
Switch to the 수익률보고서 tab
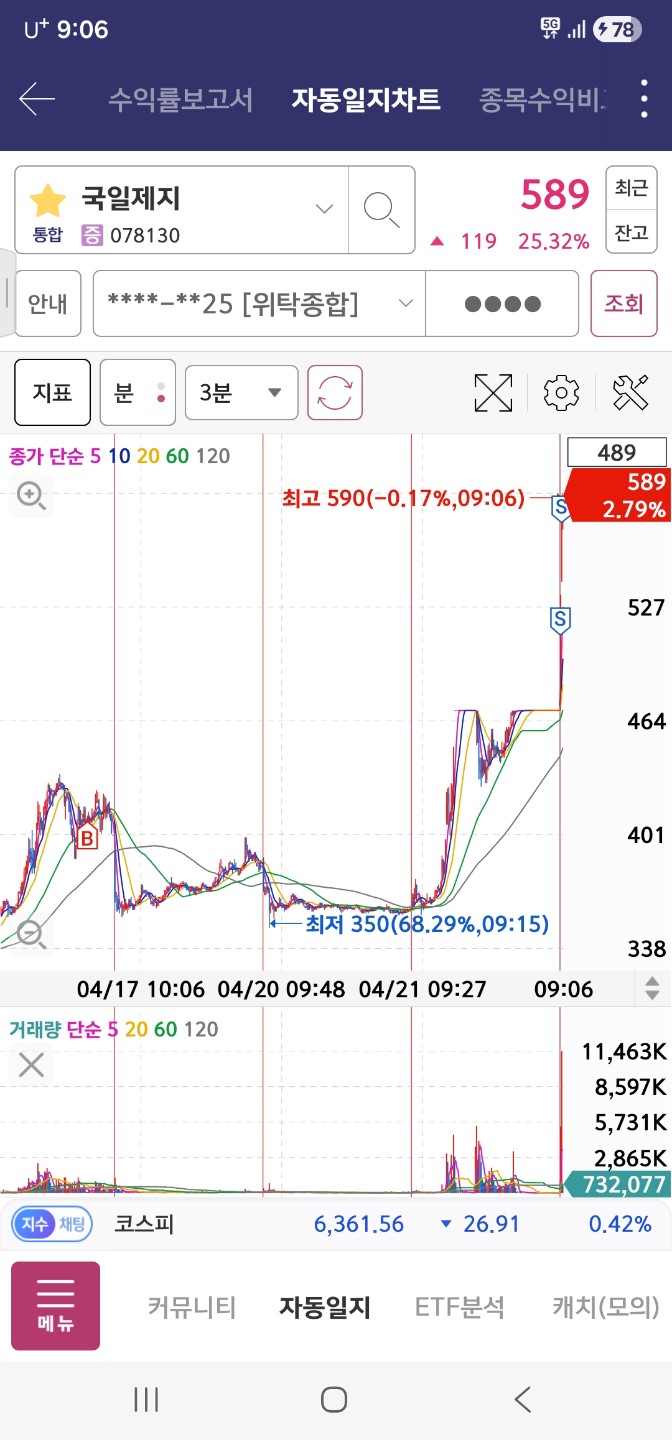(180, 100)
